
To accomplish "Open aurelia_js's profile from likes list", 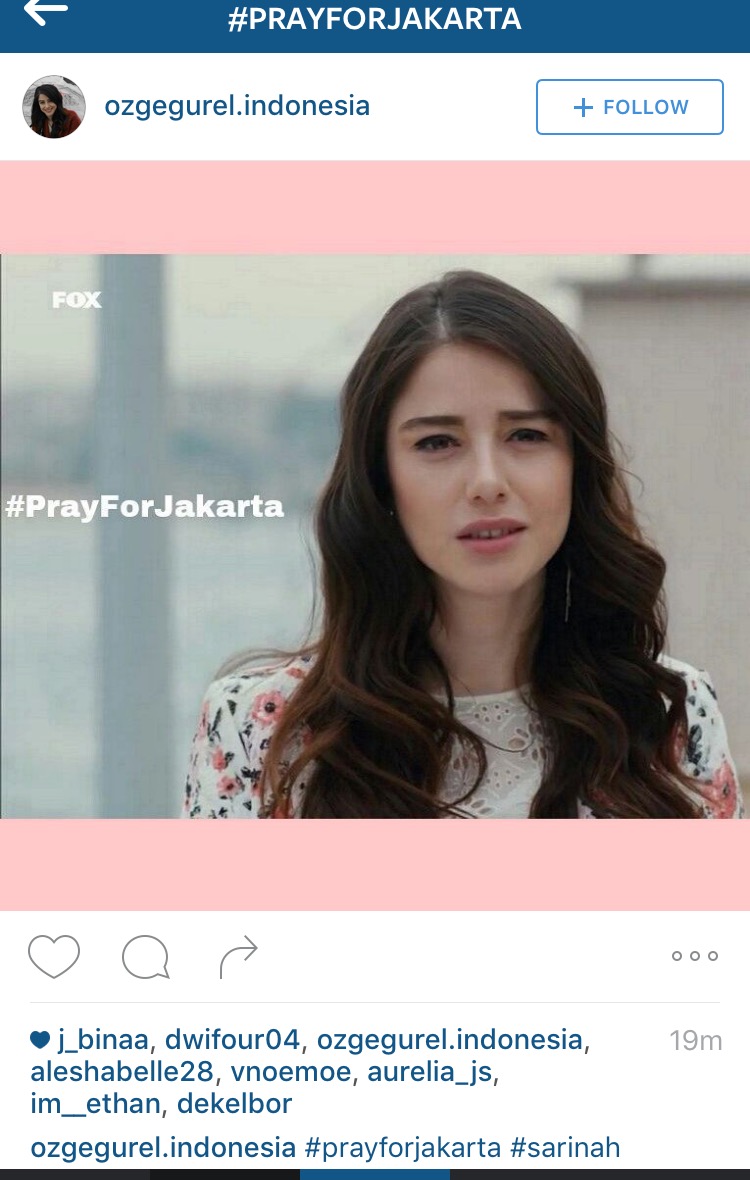I will pyautogui.click(x=431, y=1072).
